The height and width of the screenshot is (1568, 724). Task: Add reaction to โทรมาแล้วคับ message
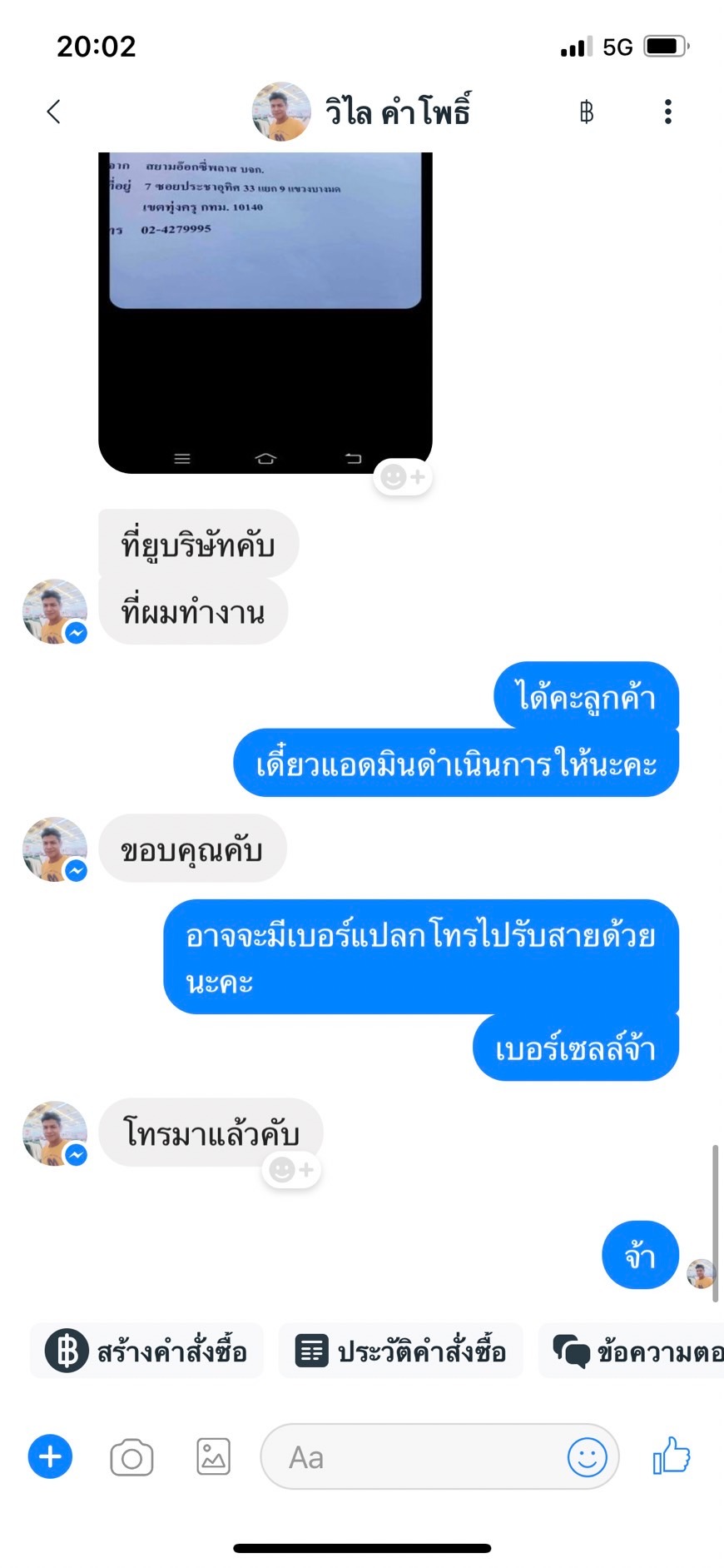tap(292, 1170)
